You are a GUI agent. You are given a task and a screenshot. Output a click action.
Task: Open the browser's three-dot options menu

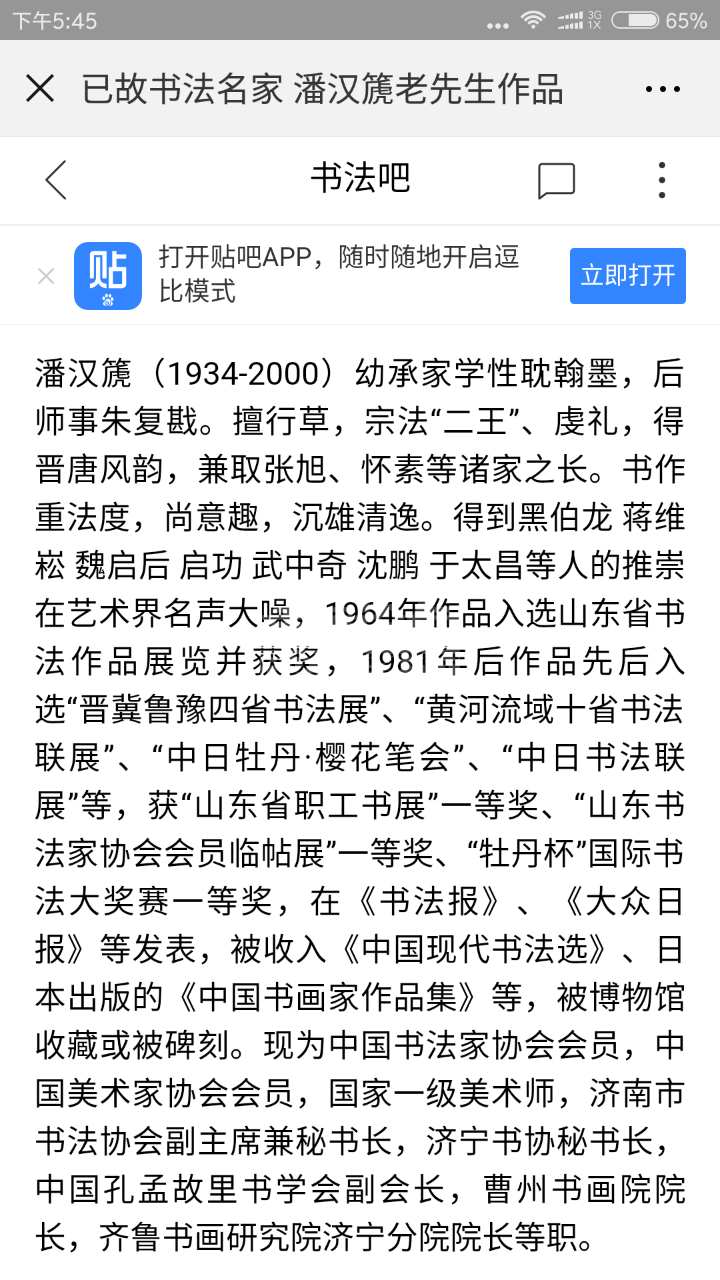(662, 89)
